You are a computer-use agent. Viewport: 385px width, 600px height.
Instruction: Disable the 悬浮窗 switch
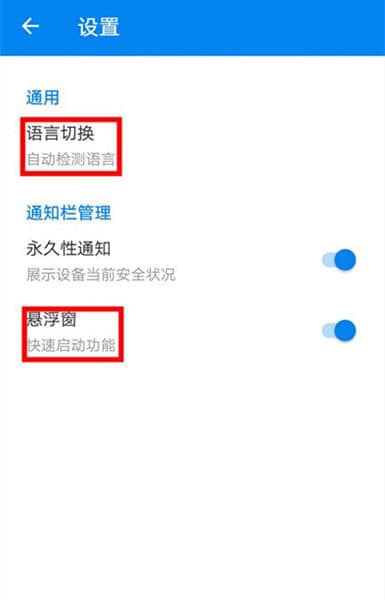tap(339, 331)
